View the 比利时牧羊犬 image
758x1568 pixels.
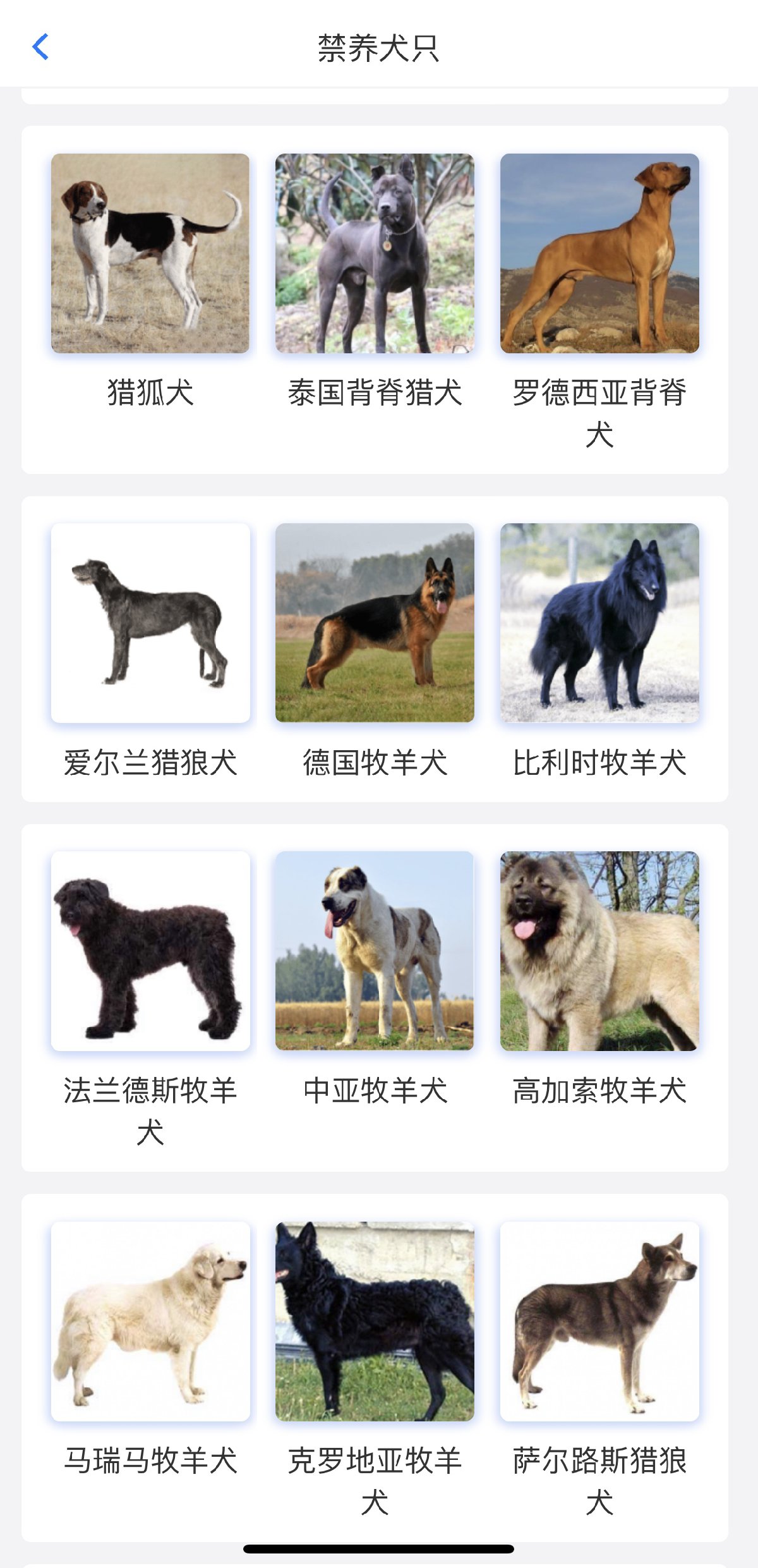coord(599,623)
